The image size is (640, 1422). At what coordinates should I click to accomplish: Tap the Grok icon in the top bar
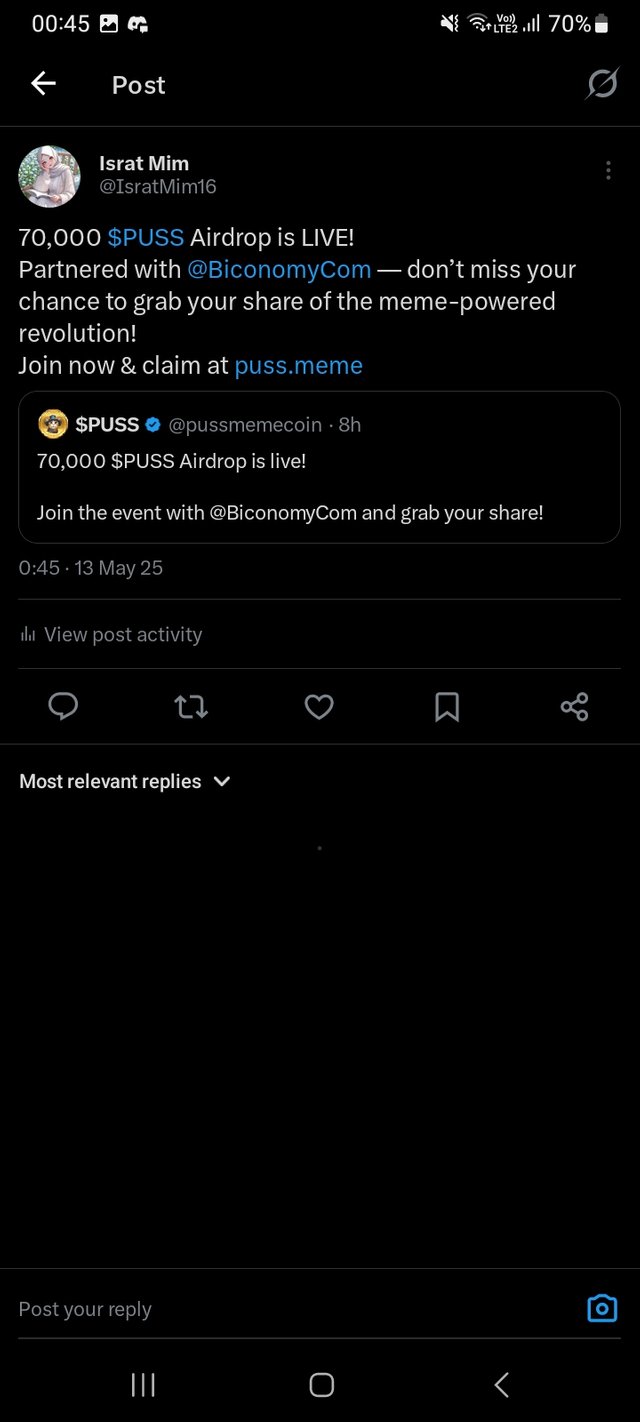[x=601, y=84]
